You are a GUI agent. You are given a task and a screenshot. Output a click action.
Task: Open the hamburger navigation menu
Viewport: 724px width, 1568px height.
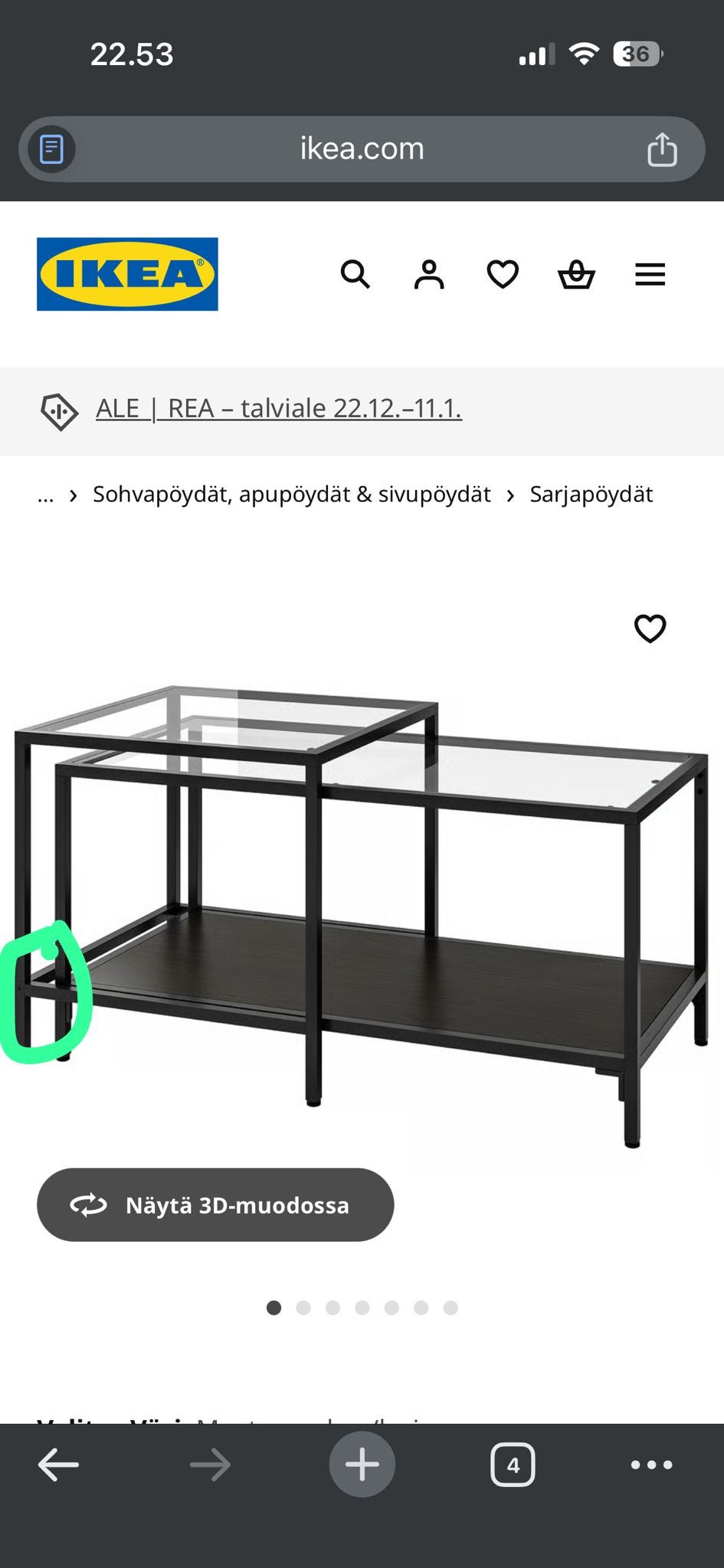649,274
